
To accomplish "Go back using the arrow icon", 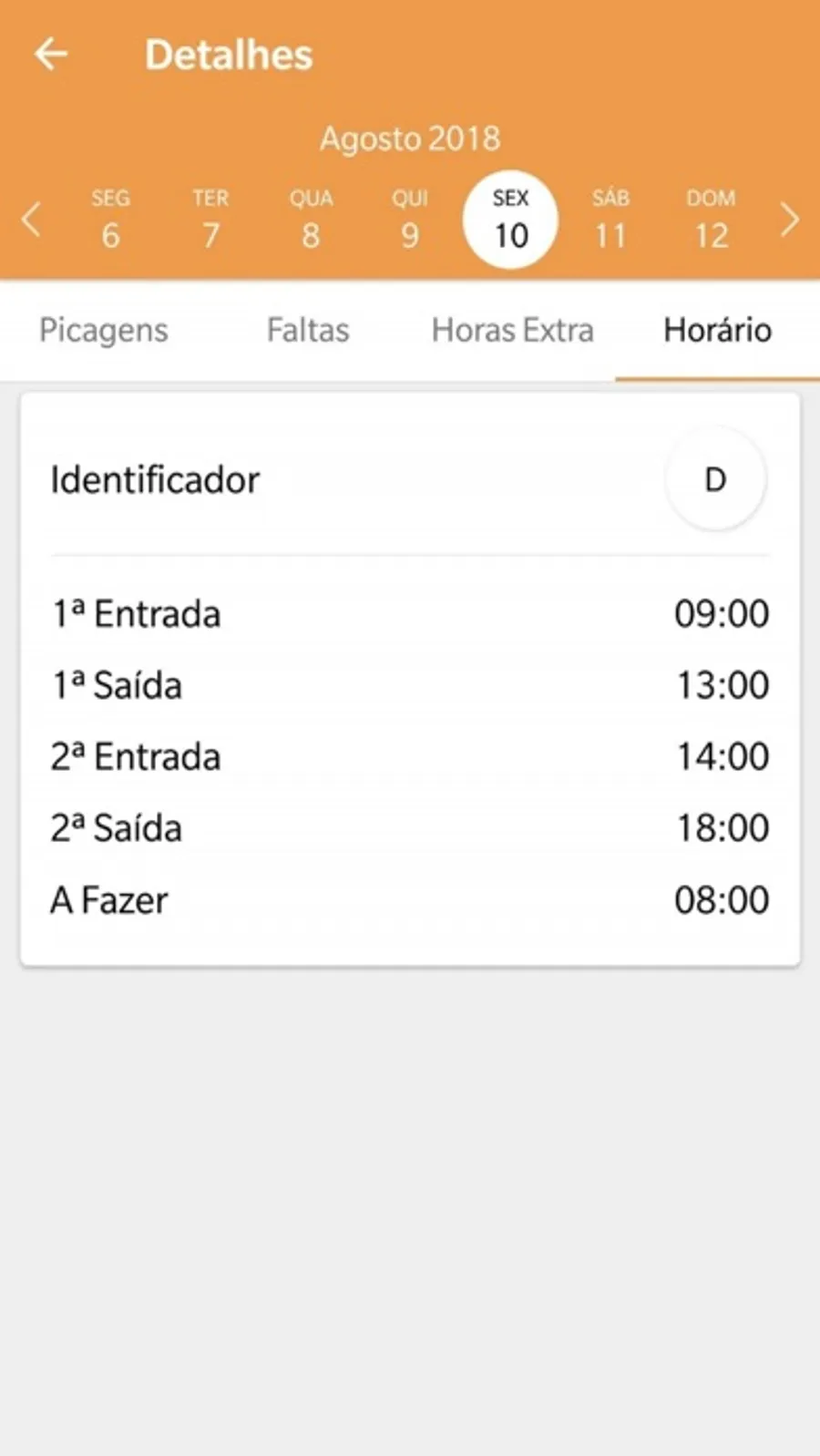I will coord(51,54).
